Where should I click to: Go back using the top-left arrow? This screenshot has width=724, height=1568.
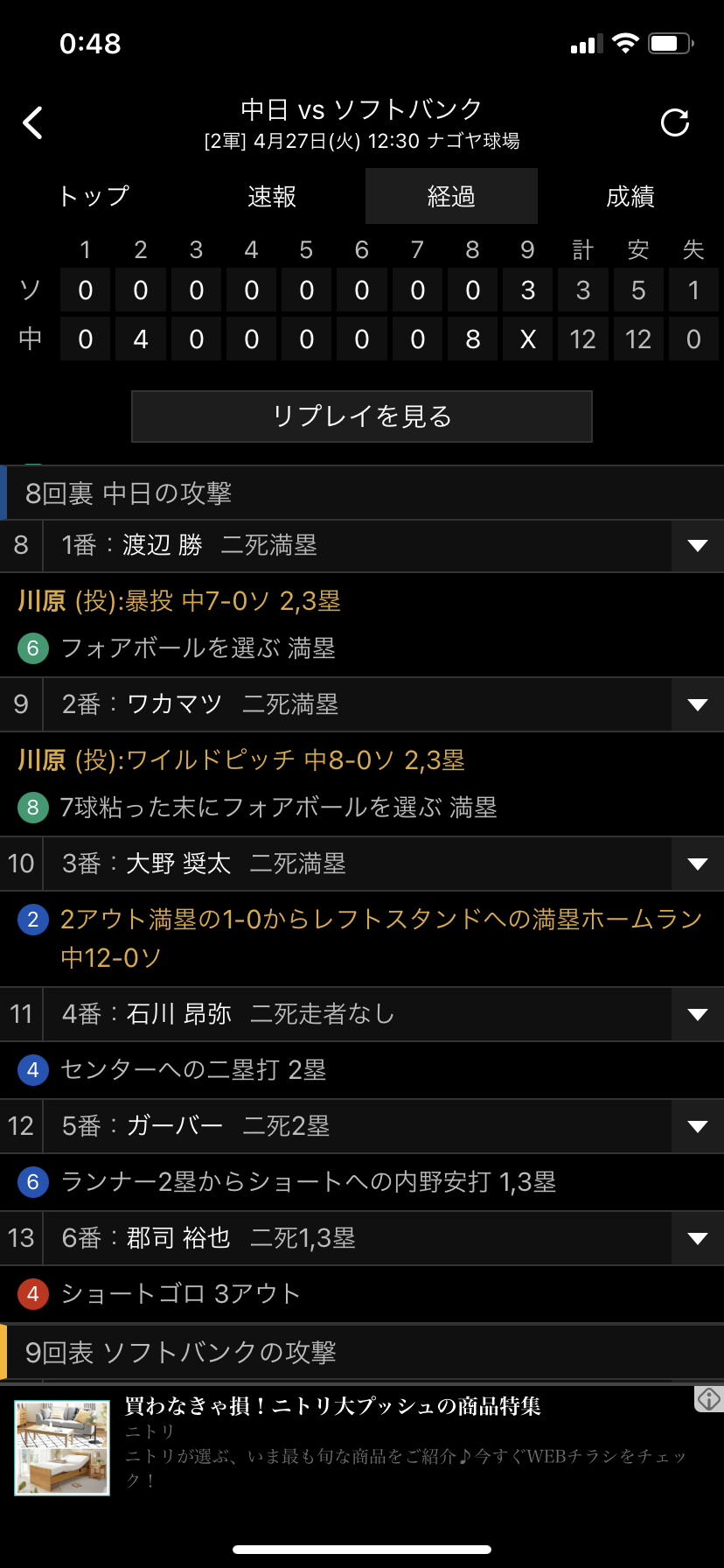[x=33, y=123]
